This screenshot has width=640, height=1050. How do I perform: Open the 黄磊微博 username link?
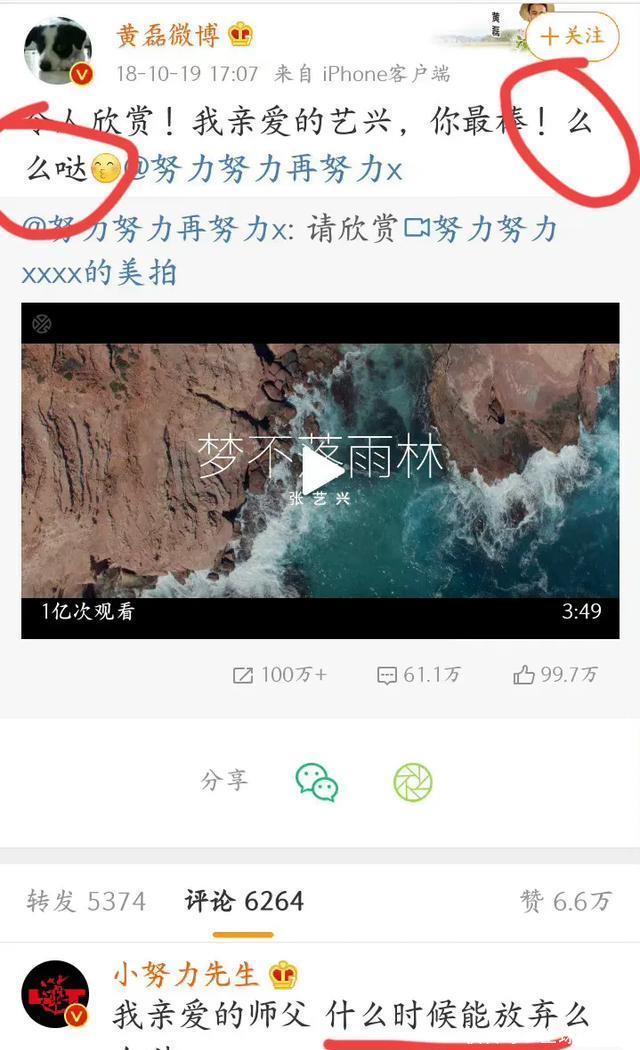tap(168, 35)
